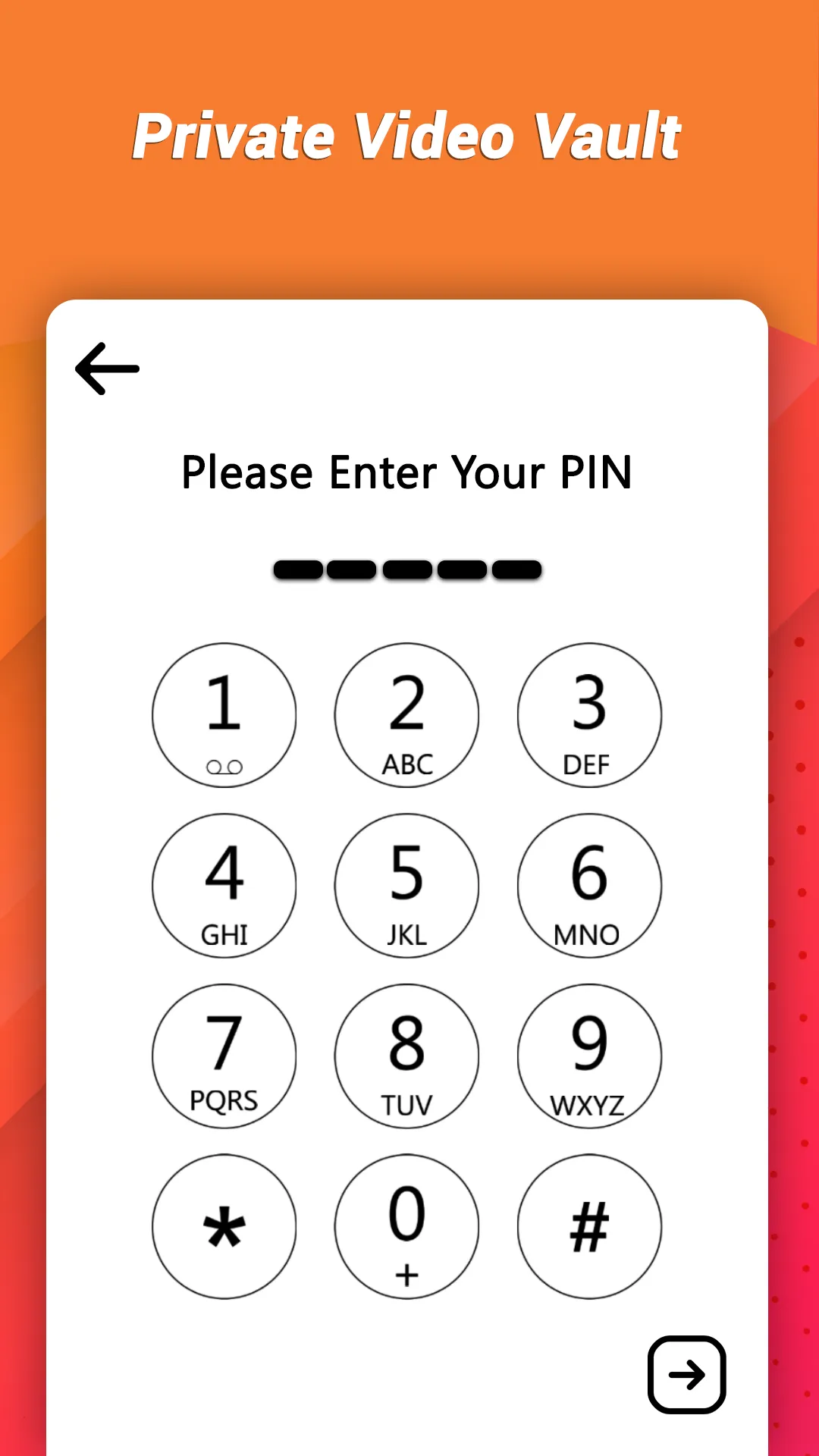Tap the 5 JKL key
This screenshot has width=819, height=1456.
pyautogui.click(x=406, y=886)
